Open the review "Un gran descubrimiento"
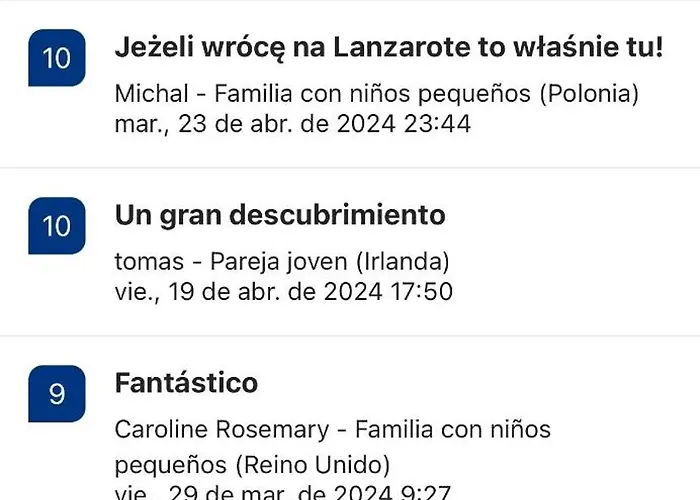This screenshot has width=700, height=500. [280, 215]
